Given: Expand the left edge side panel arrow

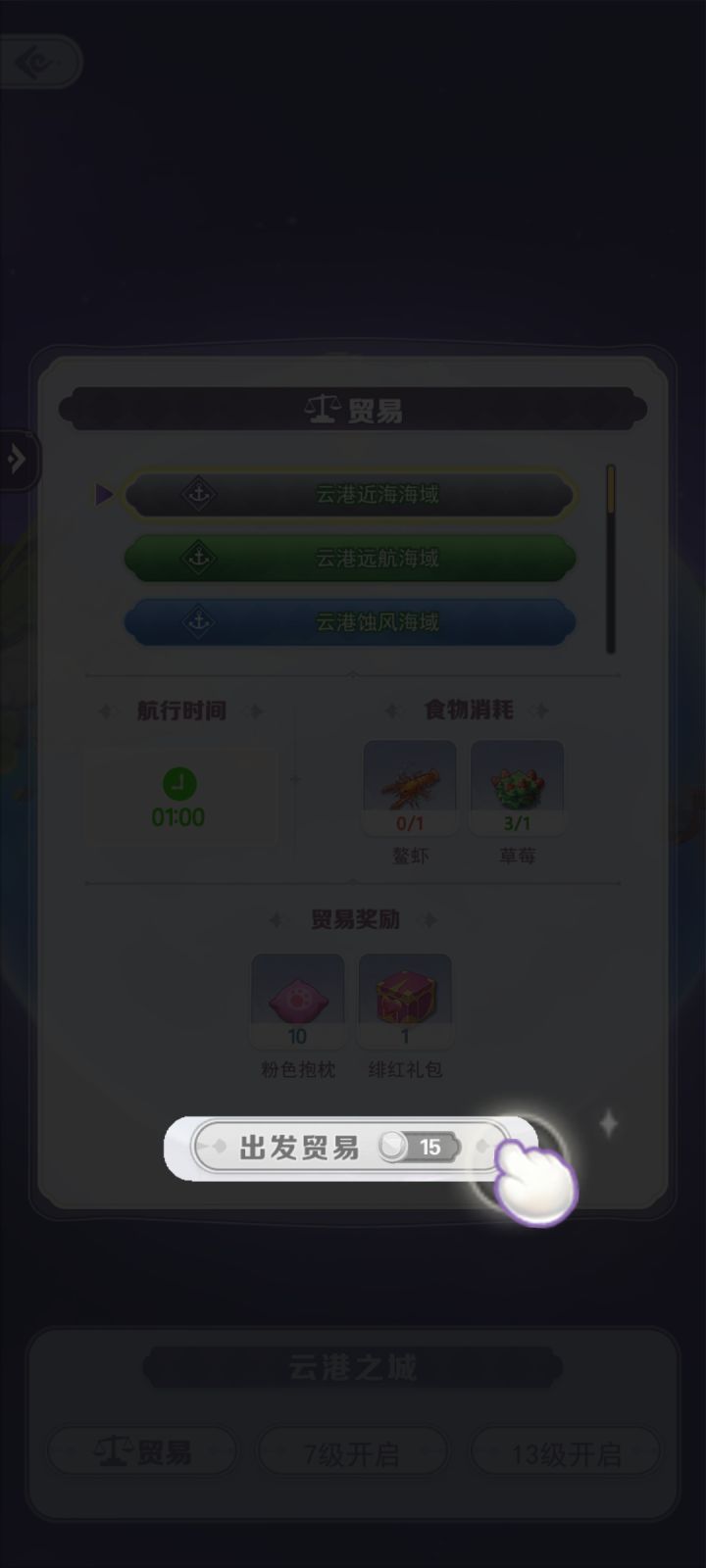Looking at the screenshot, I should coord(18,461).
